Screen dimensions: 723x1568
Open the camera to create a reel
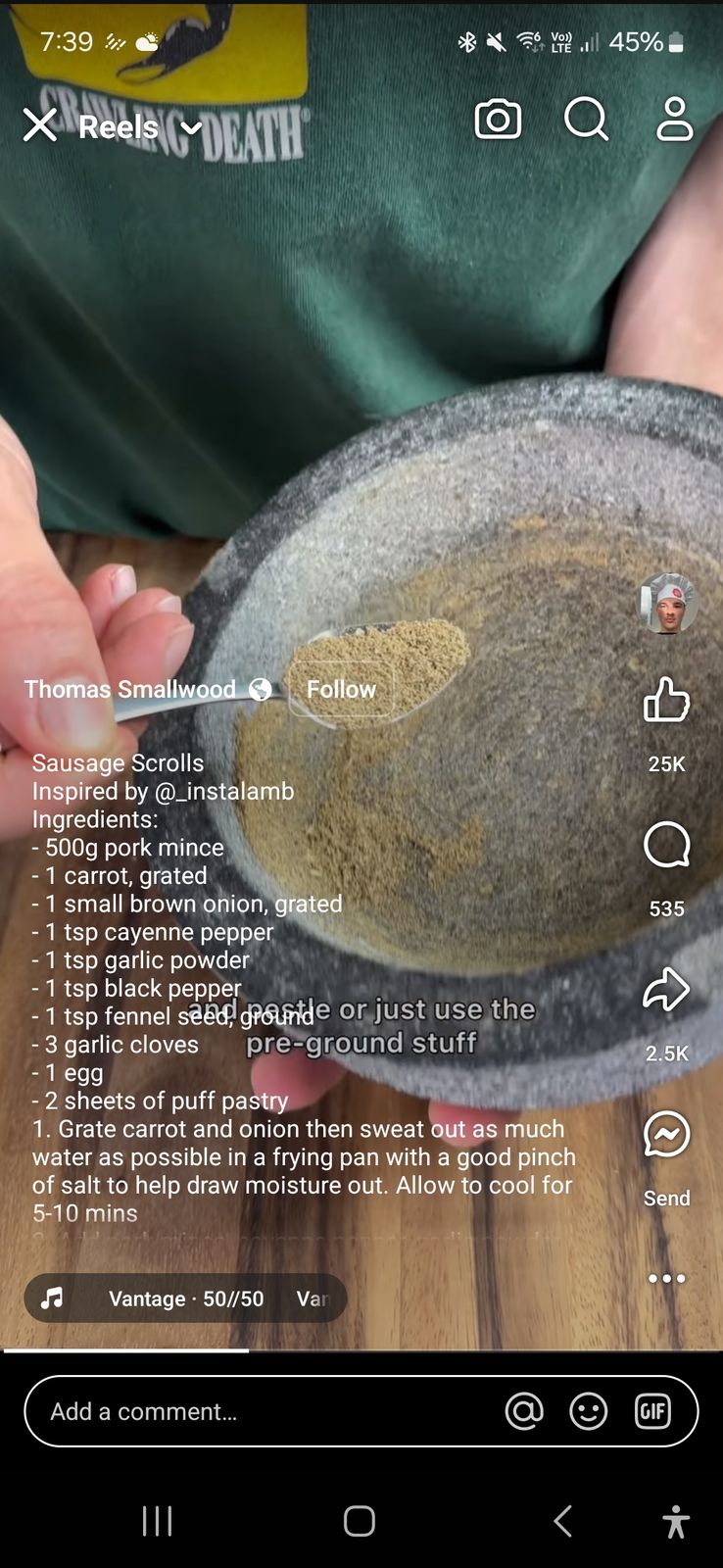pyautogui.click(x=498, y=121)
